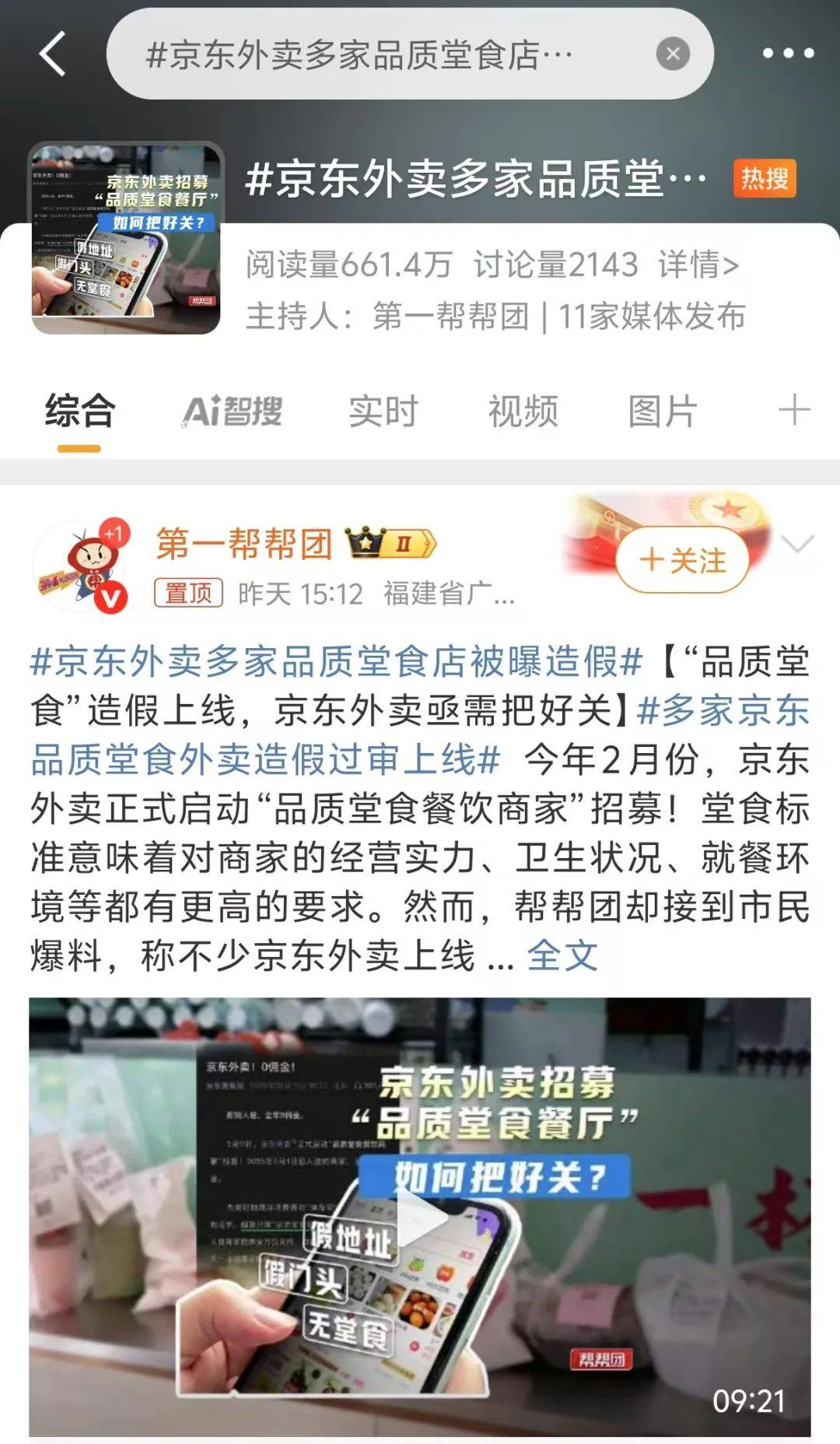Switch to the Ai智搜 tab
Image resolution: width=840 pixels, height=1444 pixels.
232,411
